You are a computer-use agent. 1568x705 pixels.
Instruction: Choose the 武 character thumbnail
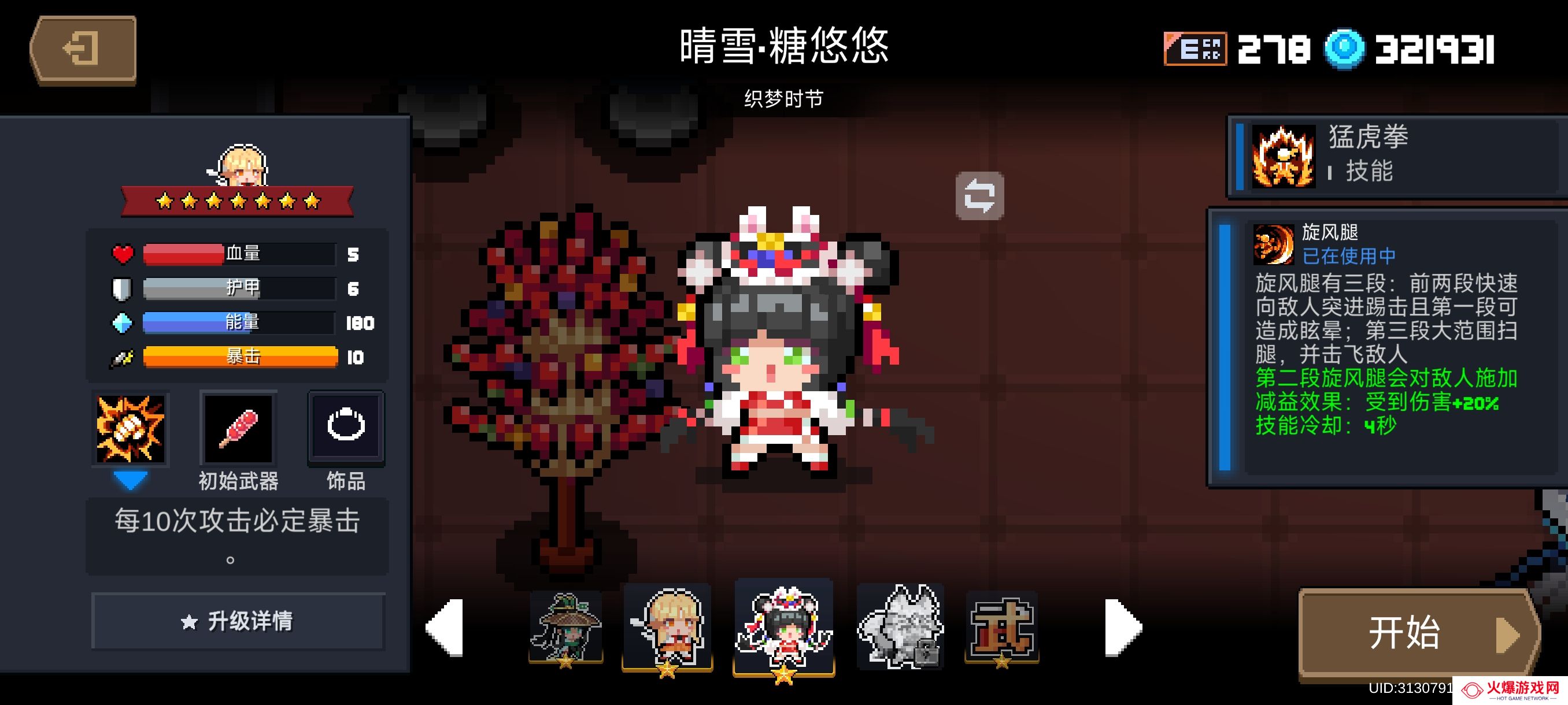pyautogui.click(x=1001, y=627)
